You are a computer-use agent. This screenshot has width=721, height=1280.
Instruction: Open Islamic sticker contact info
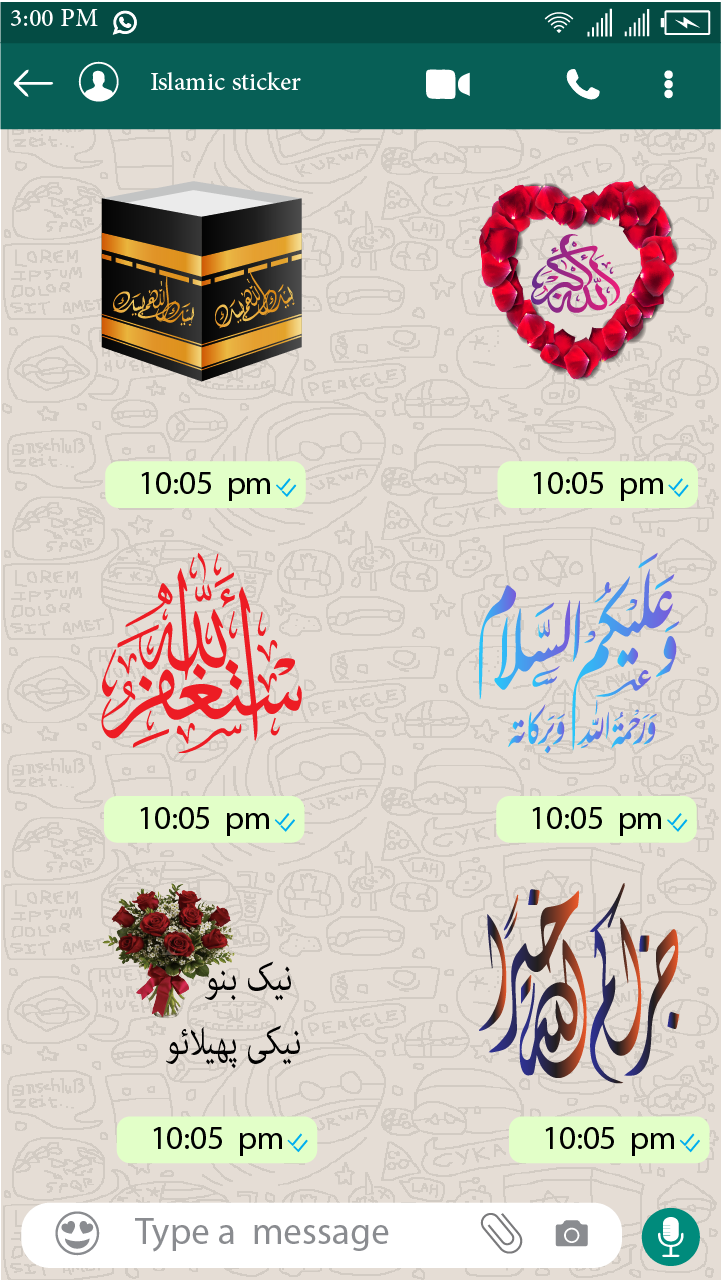click(225, 83)
